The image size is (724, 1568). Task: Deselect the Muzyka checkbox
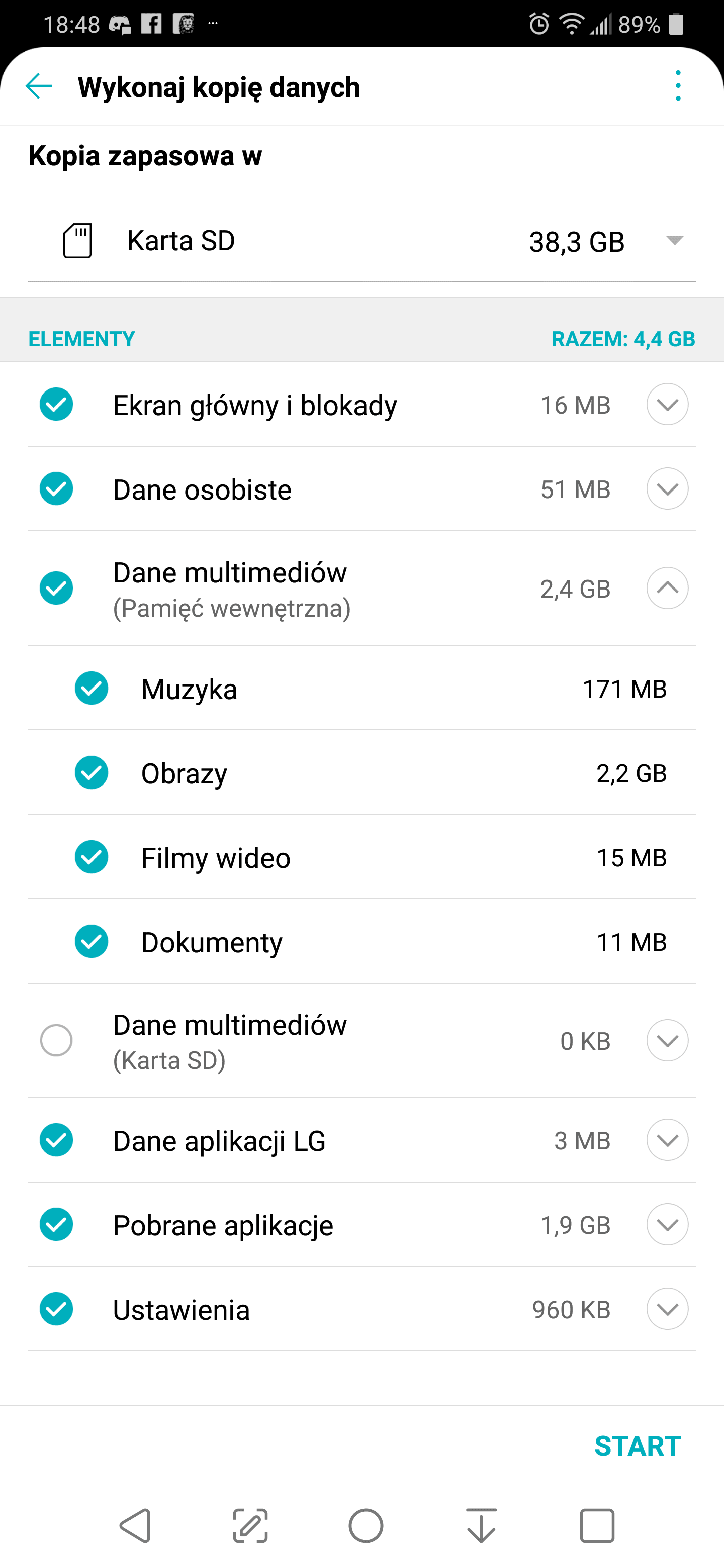tap(92, 689)
